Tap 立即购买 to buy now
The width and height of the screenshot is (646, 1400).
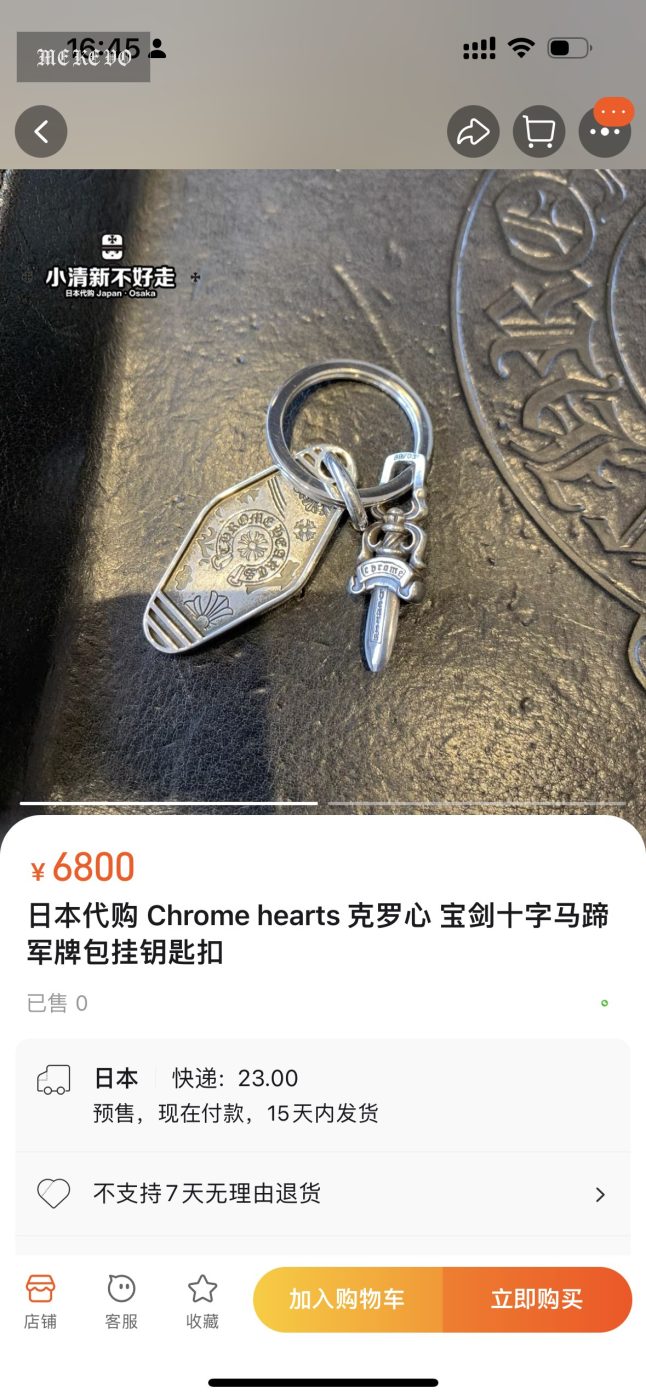[537, 1299]
